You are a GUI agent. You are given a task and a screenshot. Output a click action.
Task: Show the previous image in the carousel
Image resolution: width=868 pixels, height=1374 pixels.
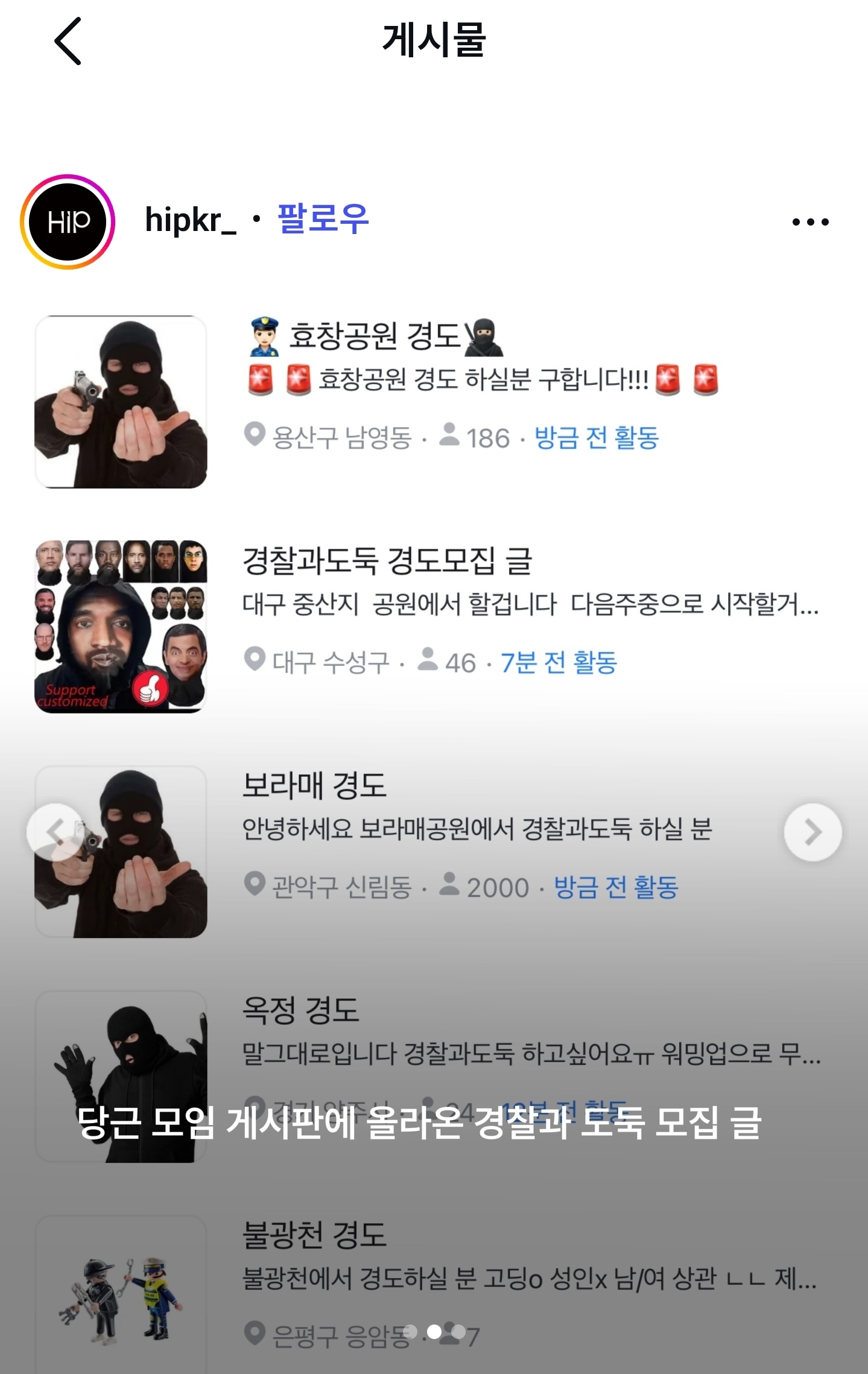click(x=55, y=832)
